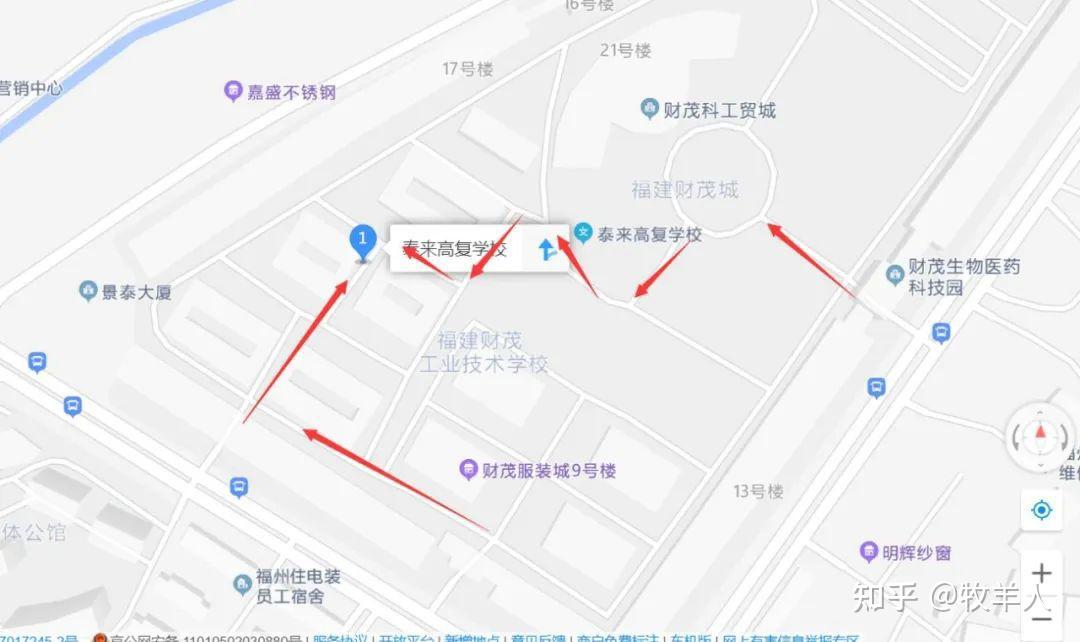Zoom out of the map
1080x642 pixels.
click(1041, 620)
